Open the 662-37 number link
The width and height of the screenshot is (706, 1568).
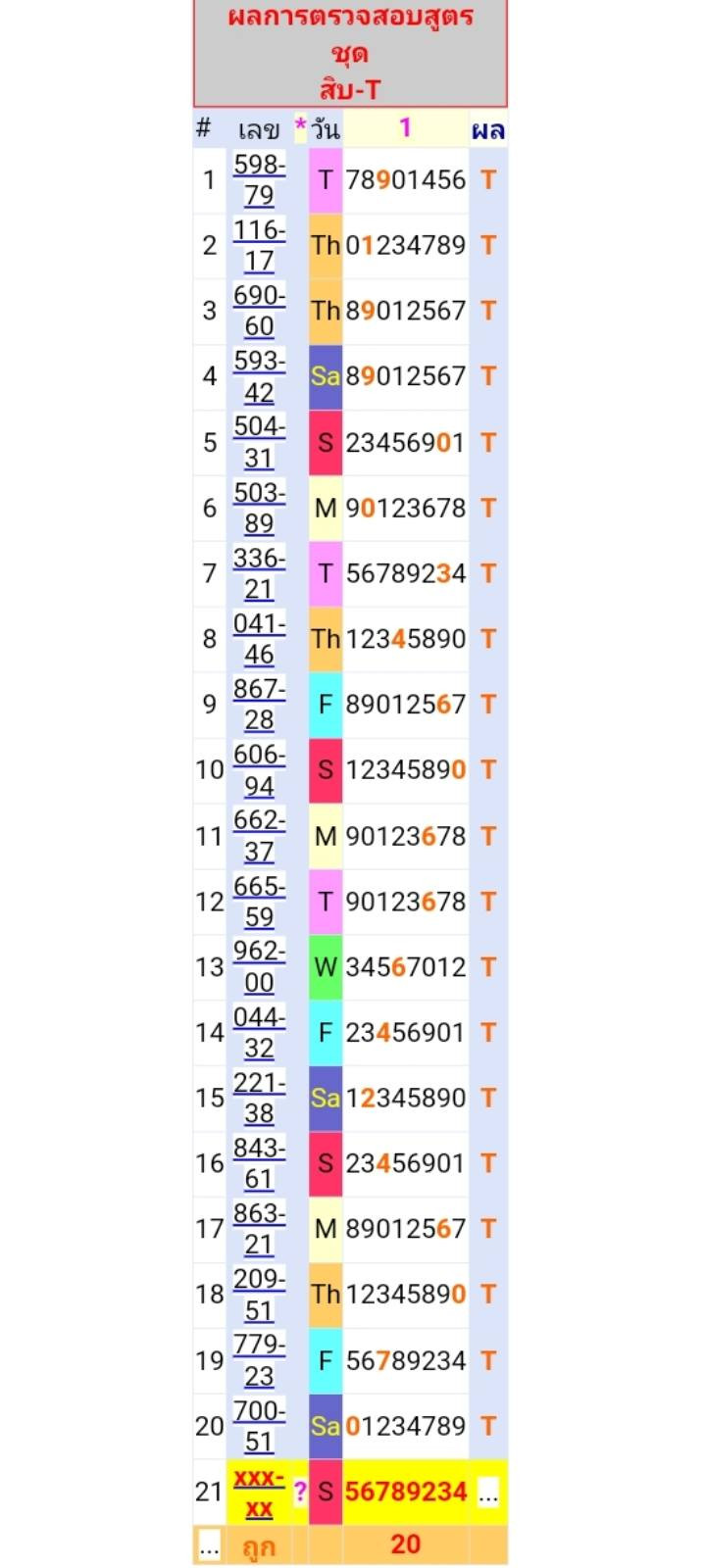tap(259, 836)
